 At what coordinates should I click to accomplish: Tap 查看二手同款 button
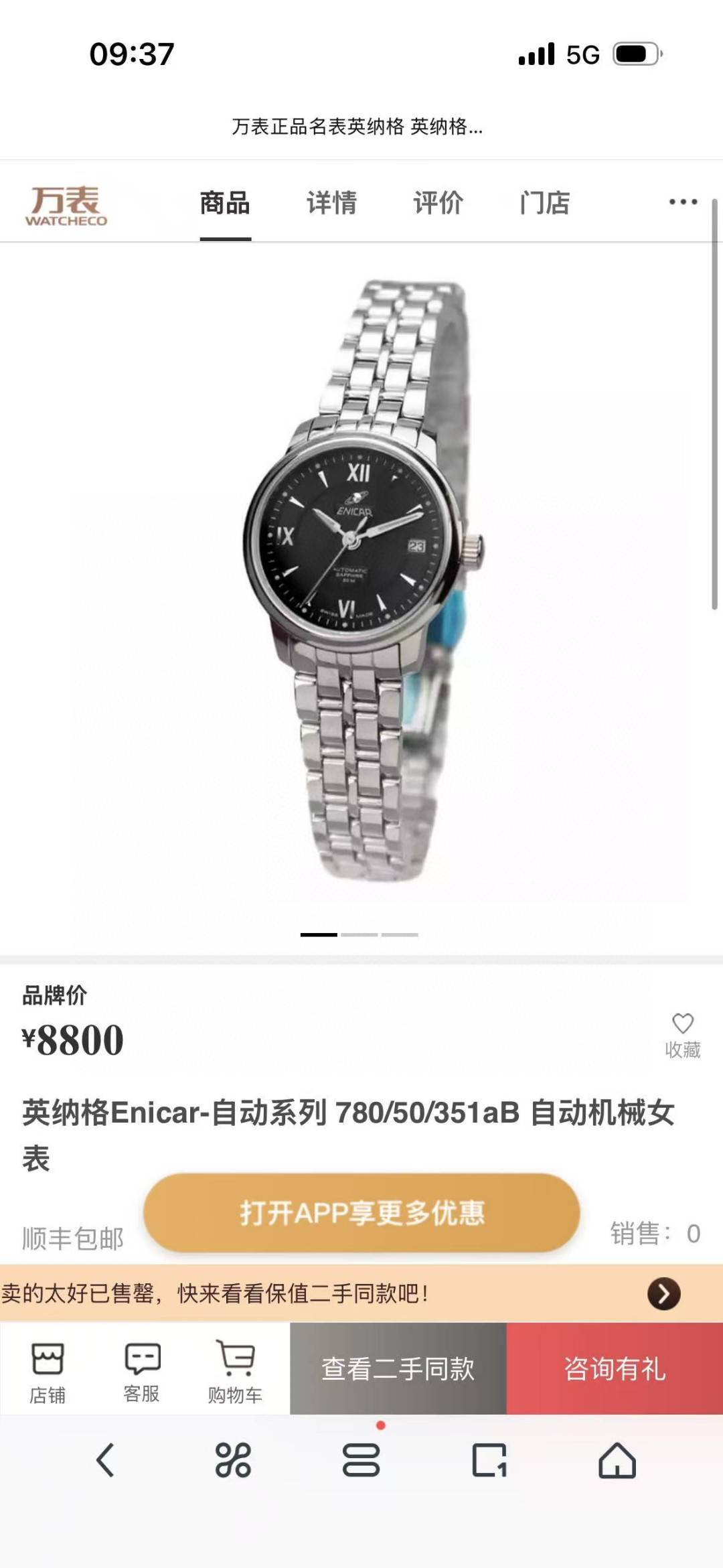click(398, 1368)
